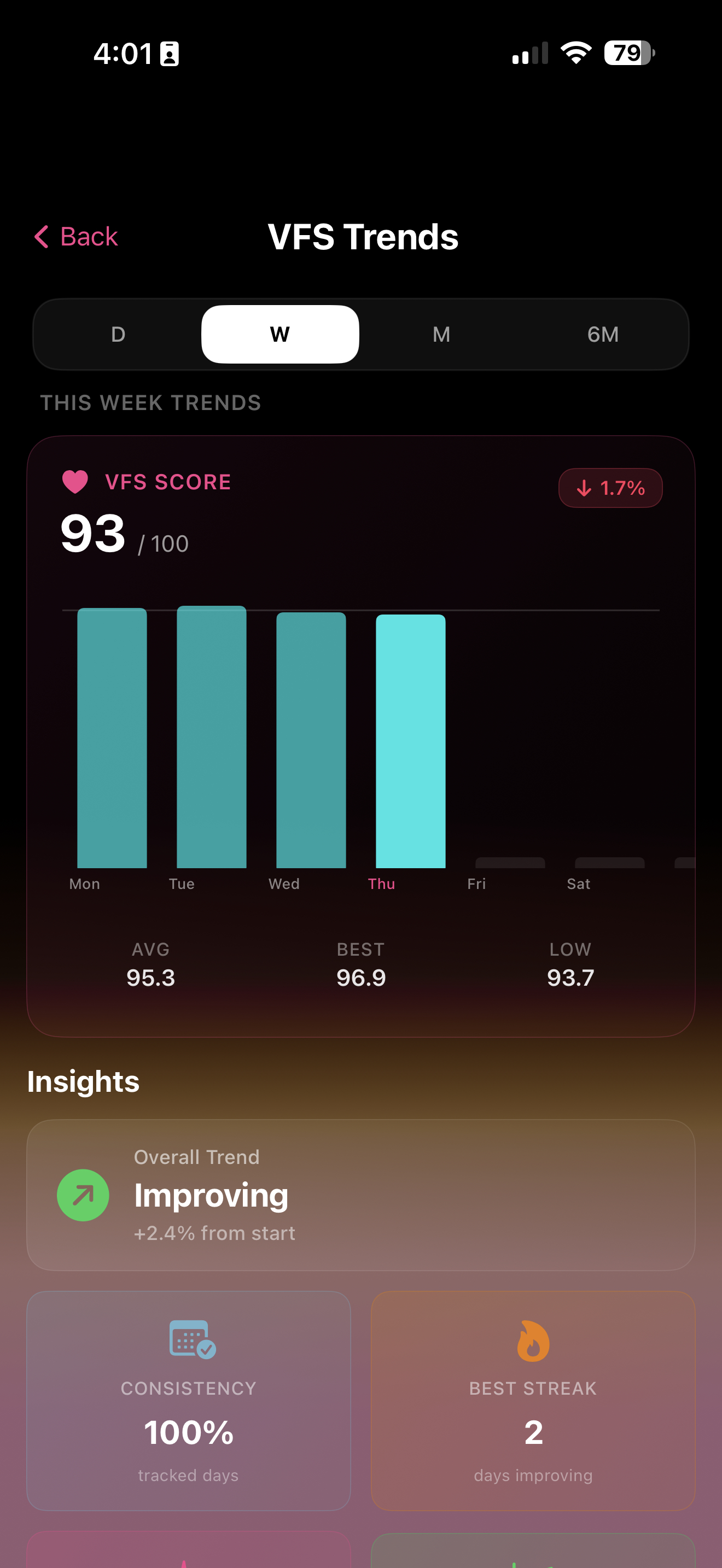Select the W week segment
The image size is (722, 1568).
280,334
